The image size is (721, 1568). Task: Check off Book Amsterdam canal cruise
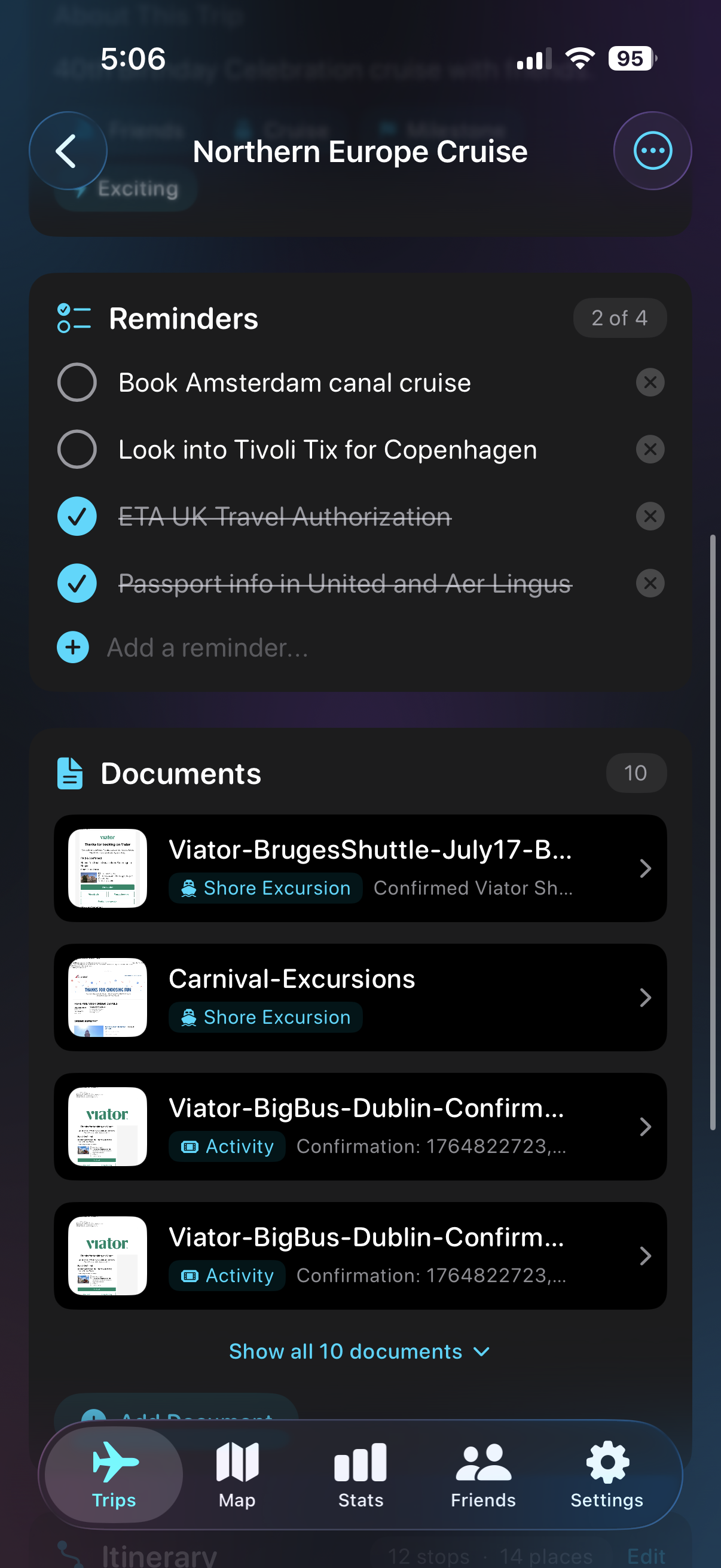pos(77,382)
